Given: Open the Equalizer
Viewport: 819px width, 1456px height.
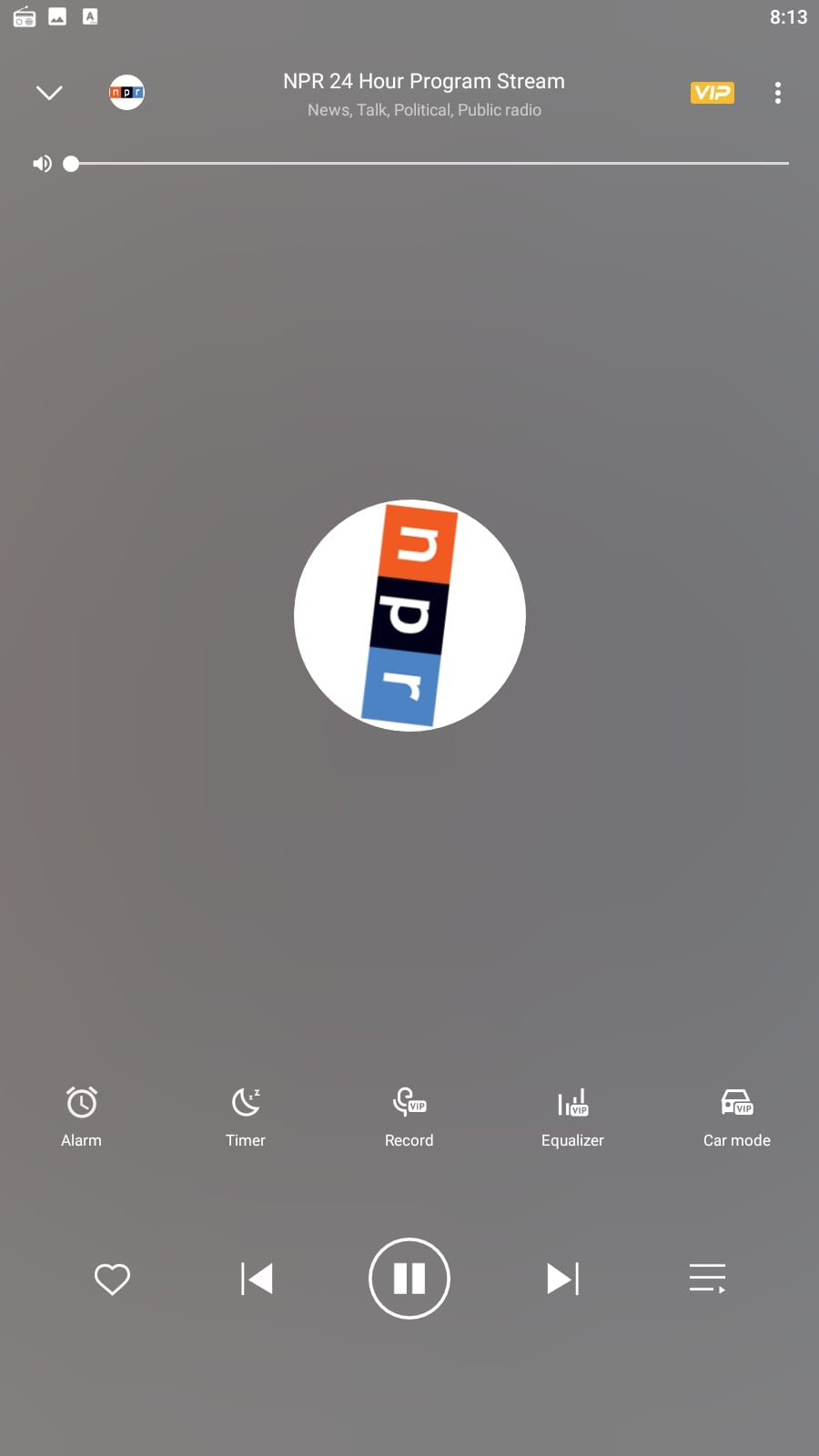Looking at the screenshot, I should pyautogui.click(x=572, y=1117).
